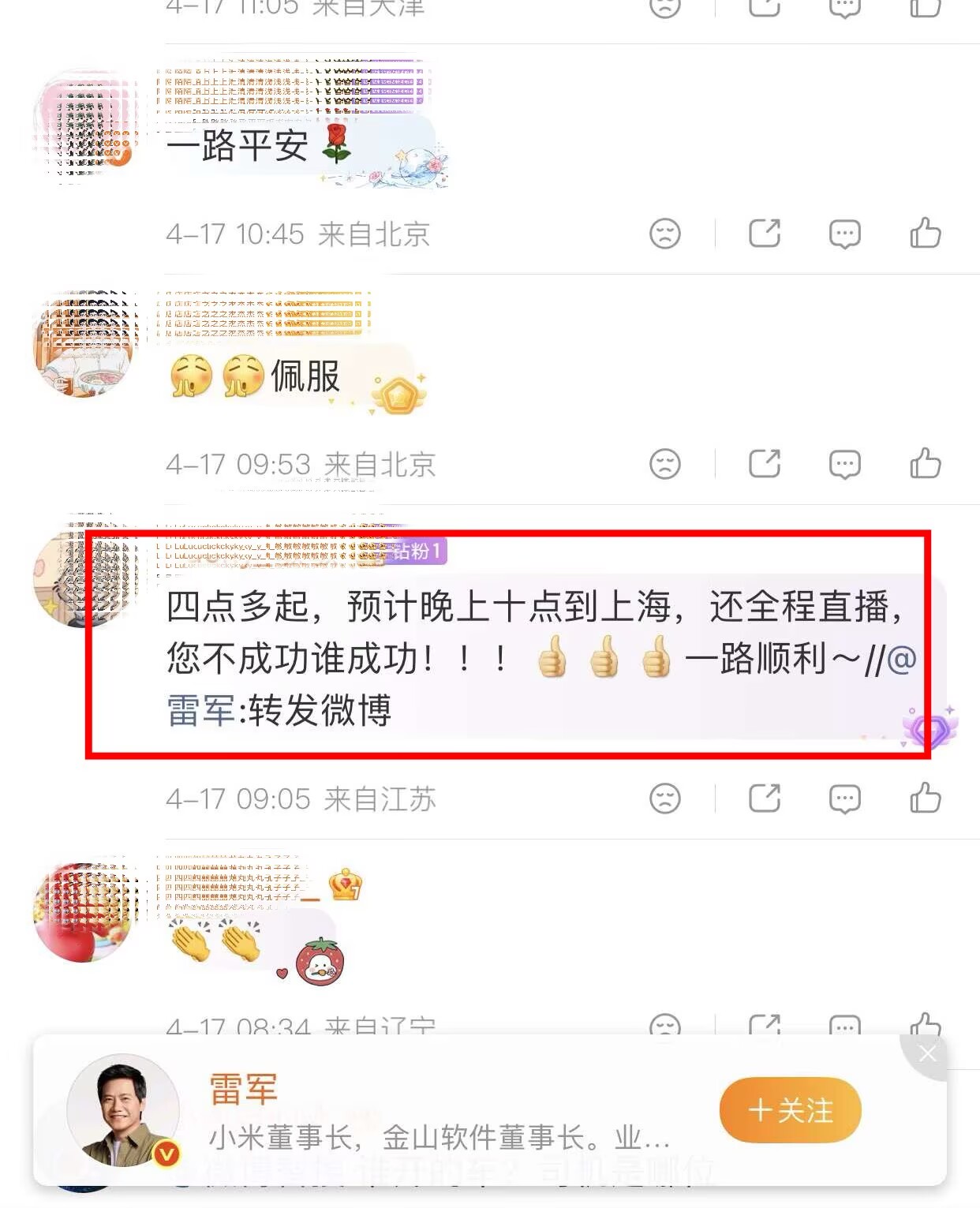Like the 一路平安 comment
Screen dimensions: 980x1208
[925, 234]
